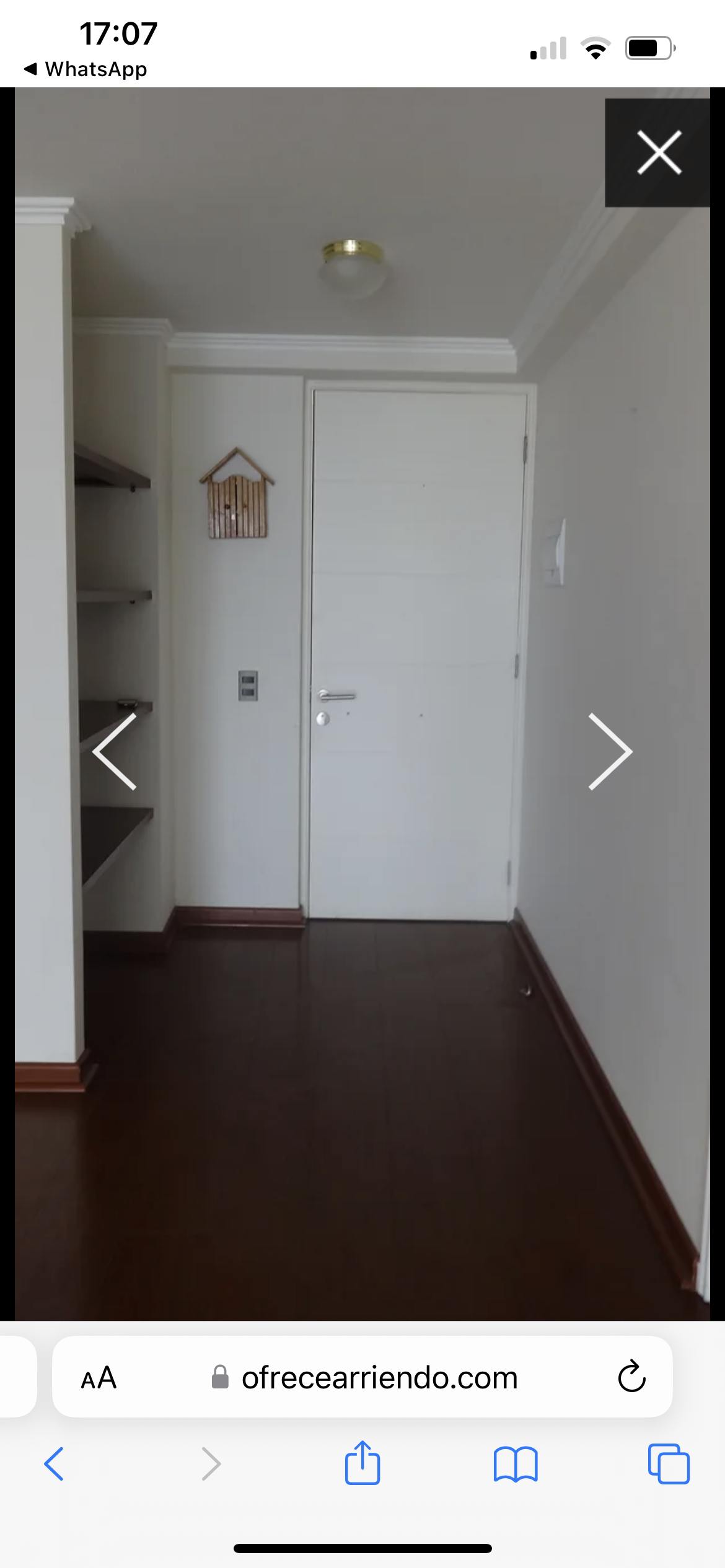Show the previous photo

click(x=115, y=751)
